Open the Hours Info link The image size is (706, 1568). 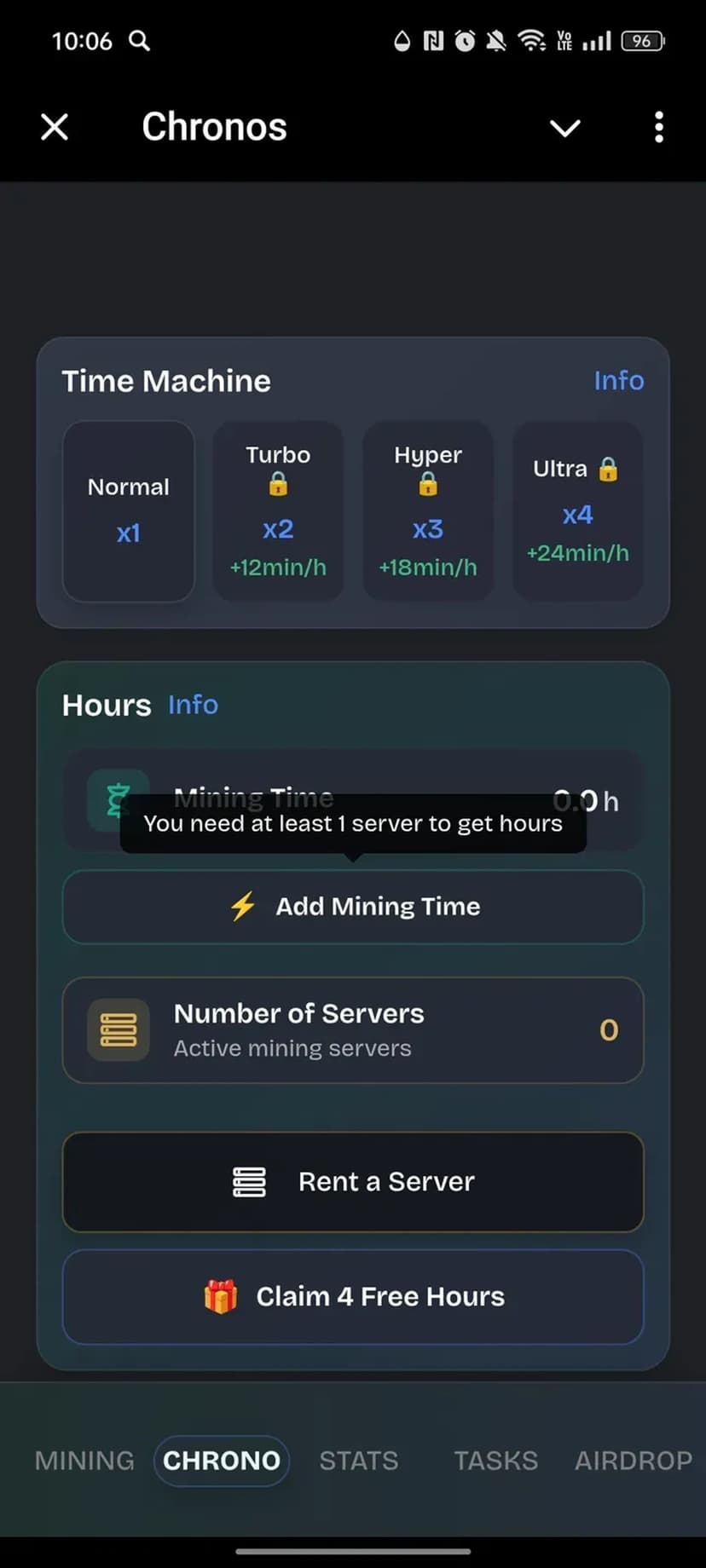193,705
